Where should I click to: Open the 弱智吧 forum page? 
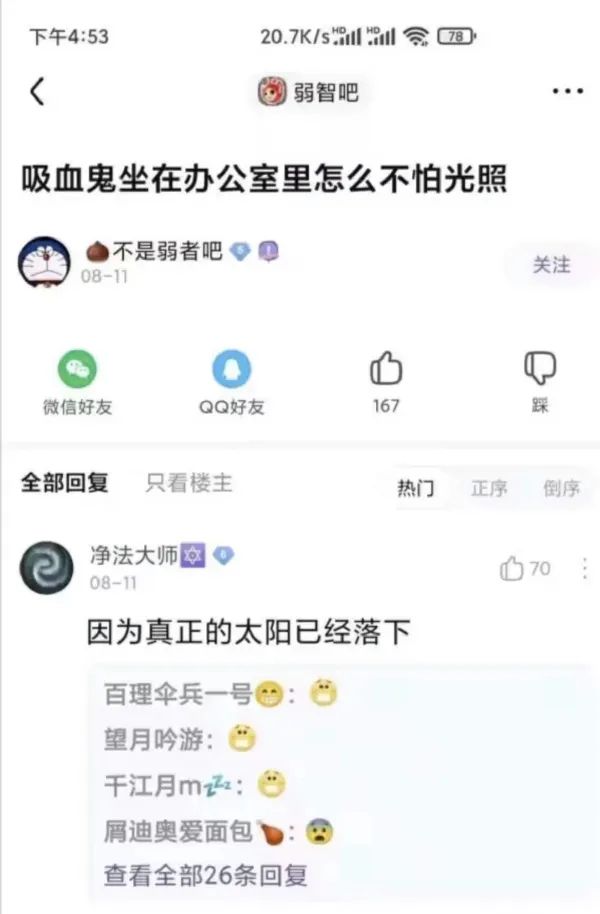click(x=308, y=93)
